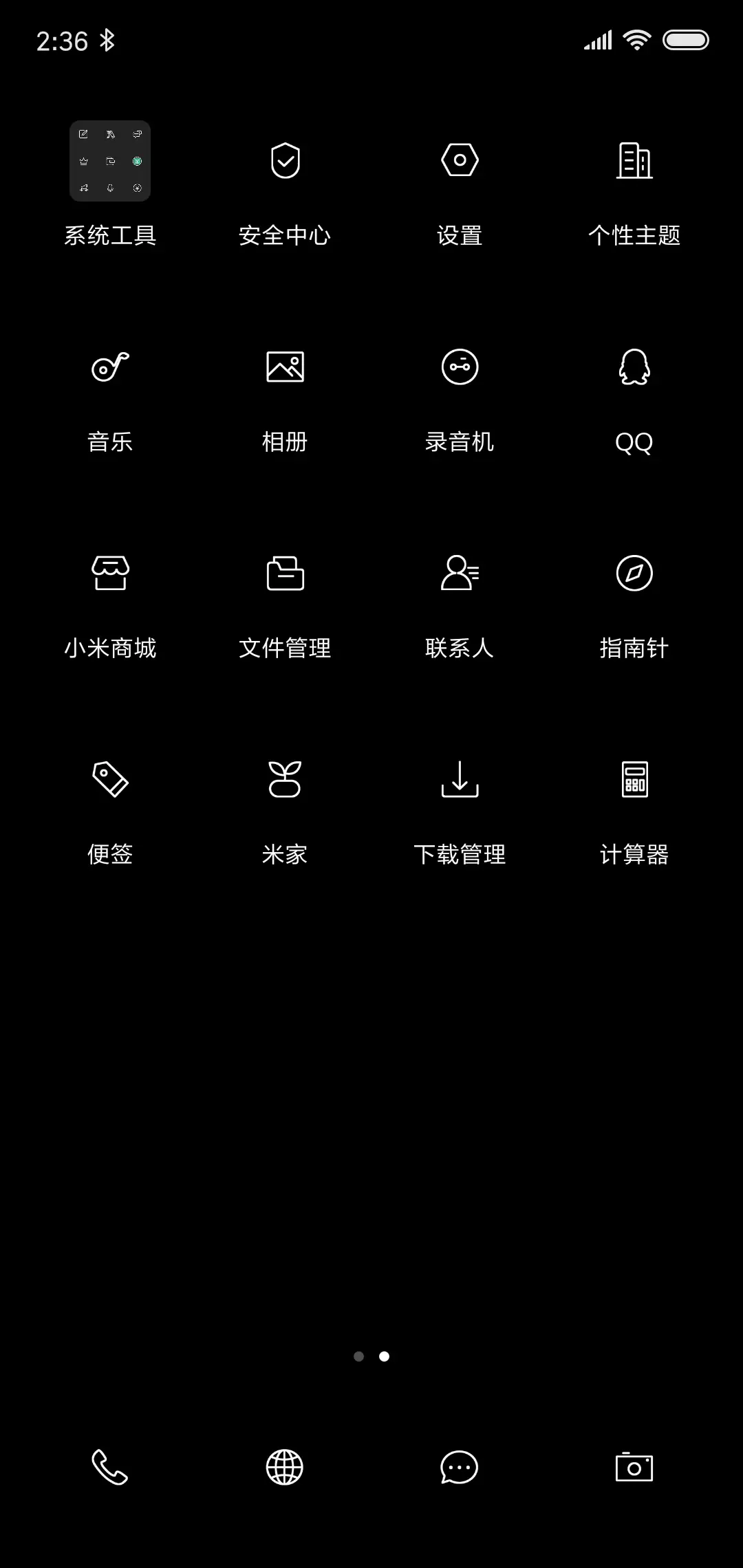This screenshot has width=743, height=1568.
Task: Open the QQ messaging app
Action: [634, 368]
